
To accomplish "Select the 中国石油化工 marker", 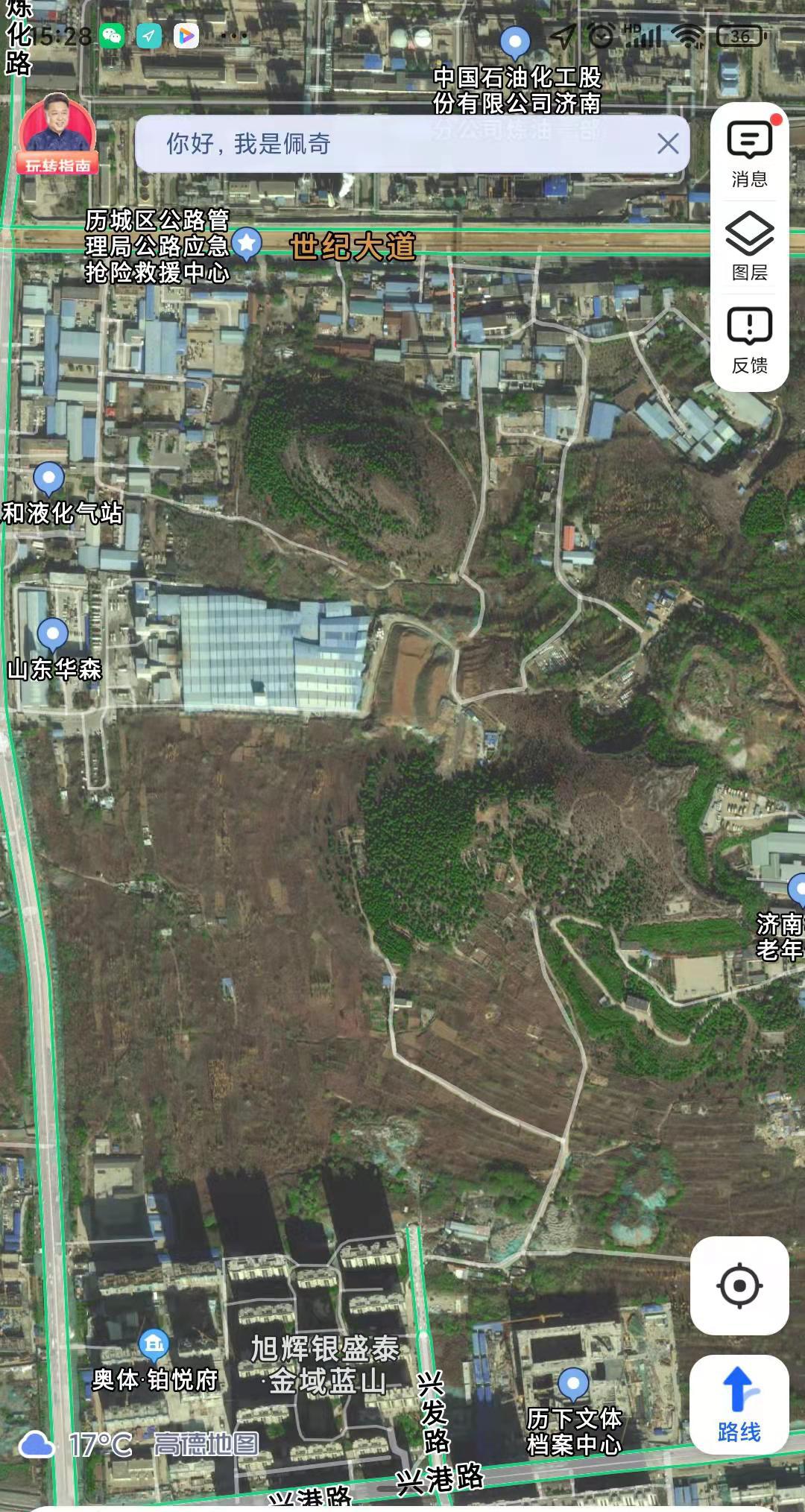I will 514,42.
